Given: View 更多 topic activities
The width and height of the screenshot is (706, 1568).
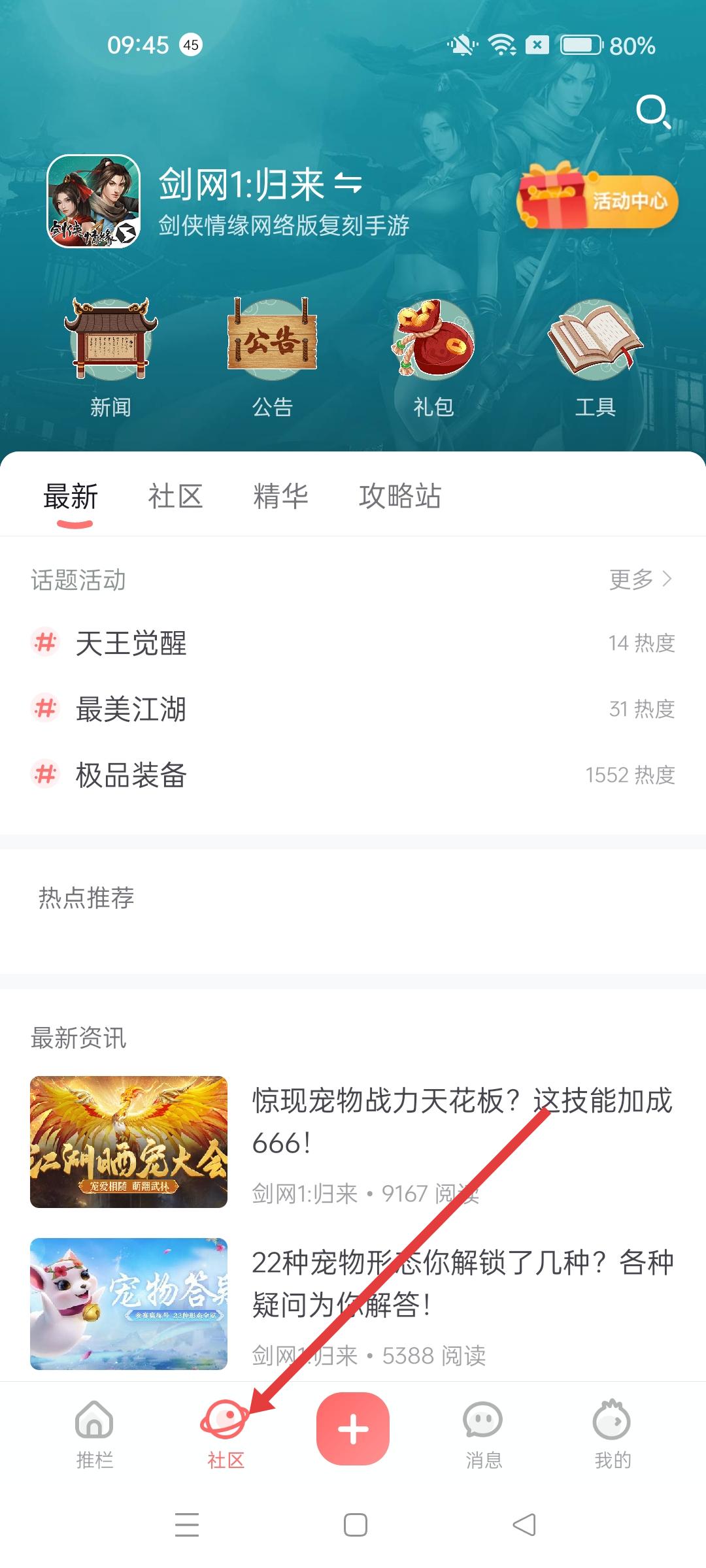Looking at the screenshot, I should 640,579.
